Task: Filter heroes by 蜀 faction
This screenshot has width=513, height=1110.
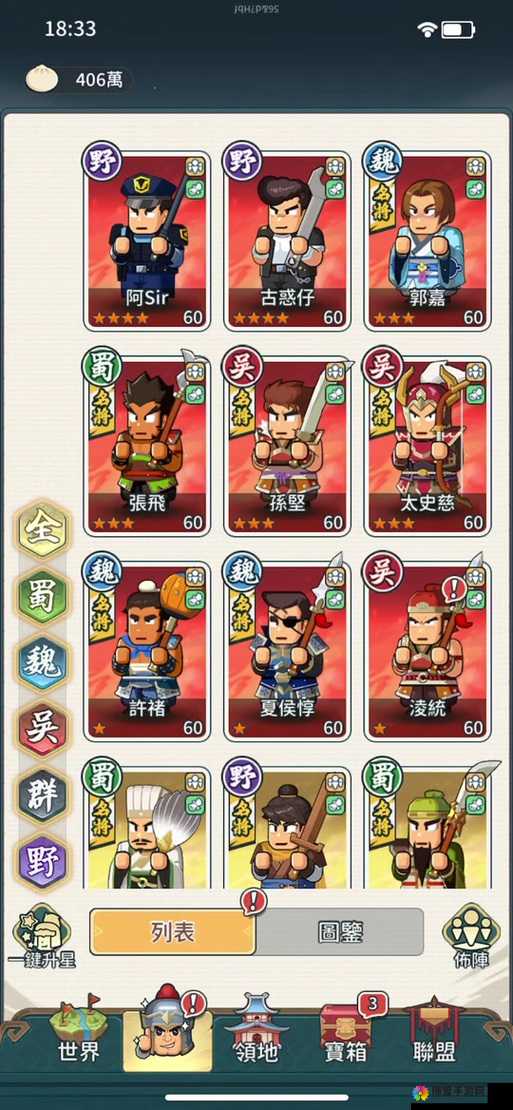Action: pos(43,597)
